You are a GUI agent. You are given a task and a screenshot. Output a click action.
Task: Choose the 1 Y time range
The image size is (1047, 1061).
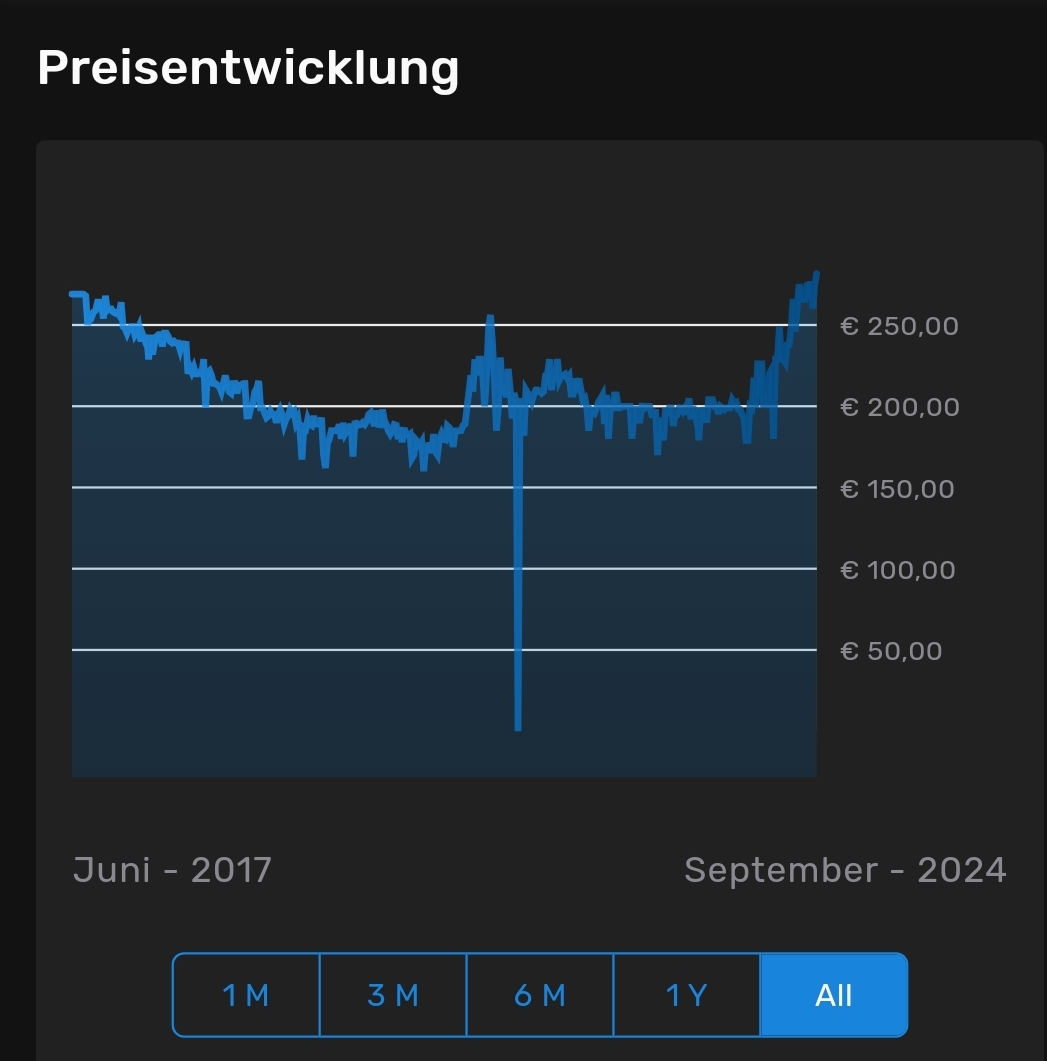click(x=687, y=995)
